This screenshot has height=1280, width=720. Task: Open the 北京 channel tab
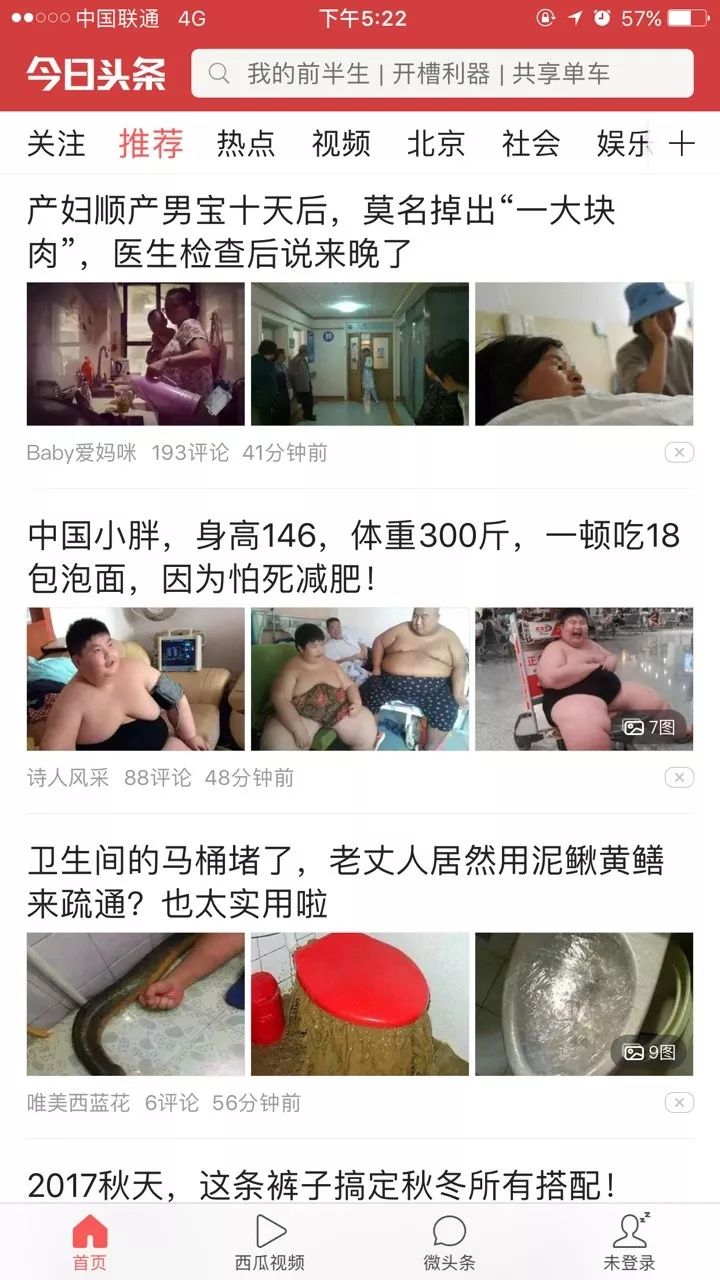436,143
